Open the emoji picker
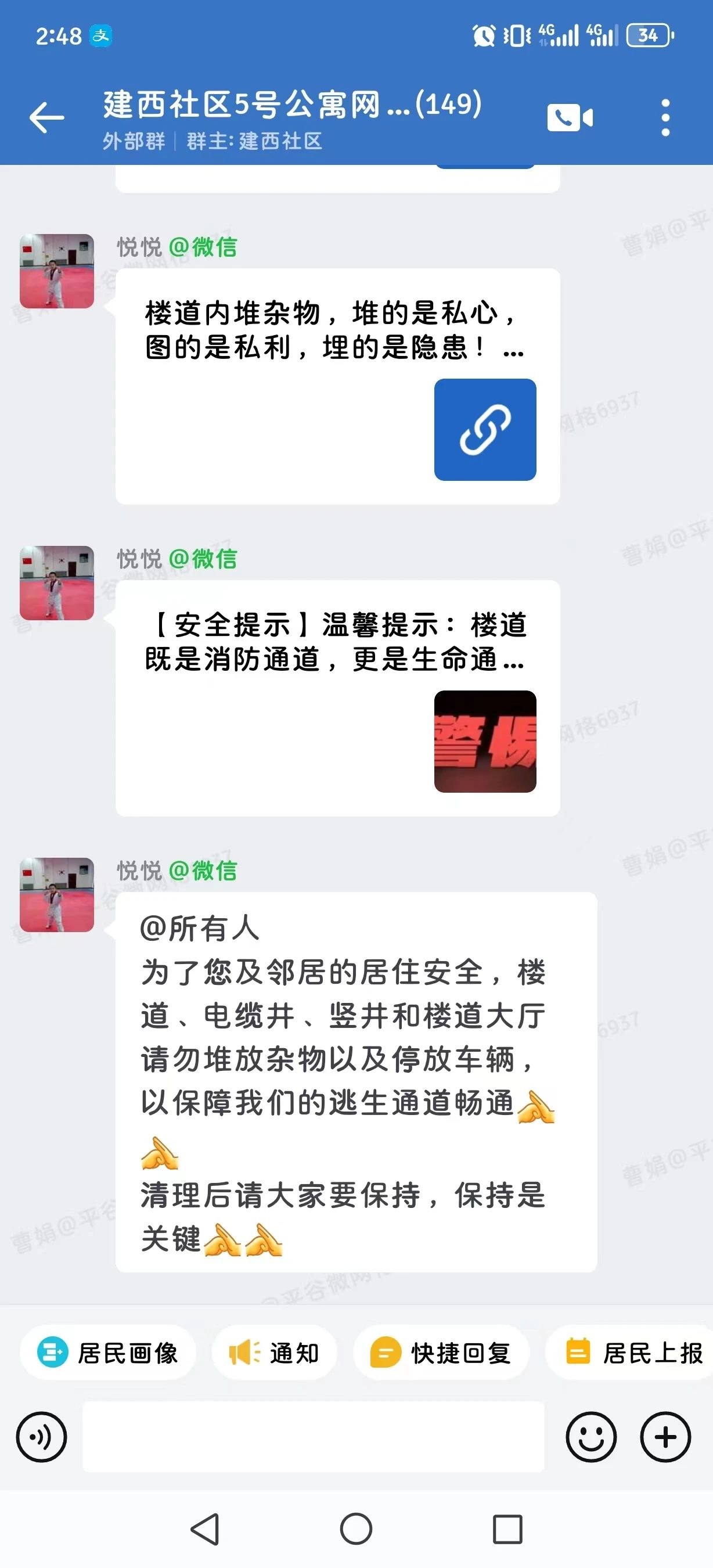713x1568 pixels. click(590, 1437)
